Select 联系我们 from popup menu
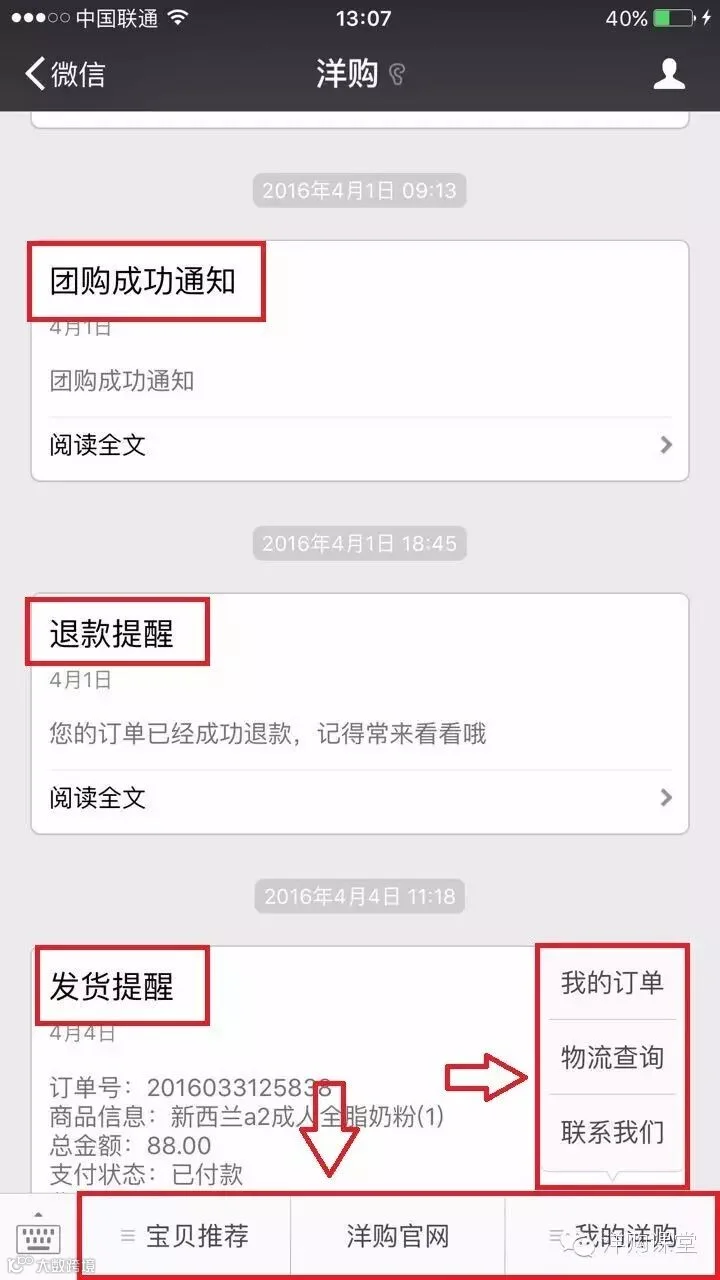 pyautogui.click(x=612, y=1133)
